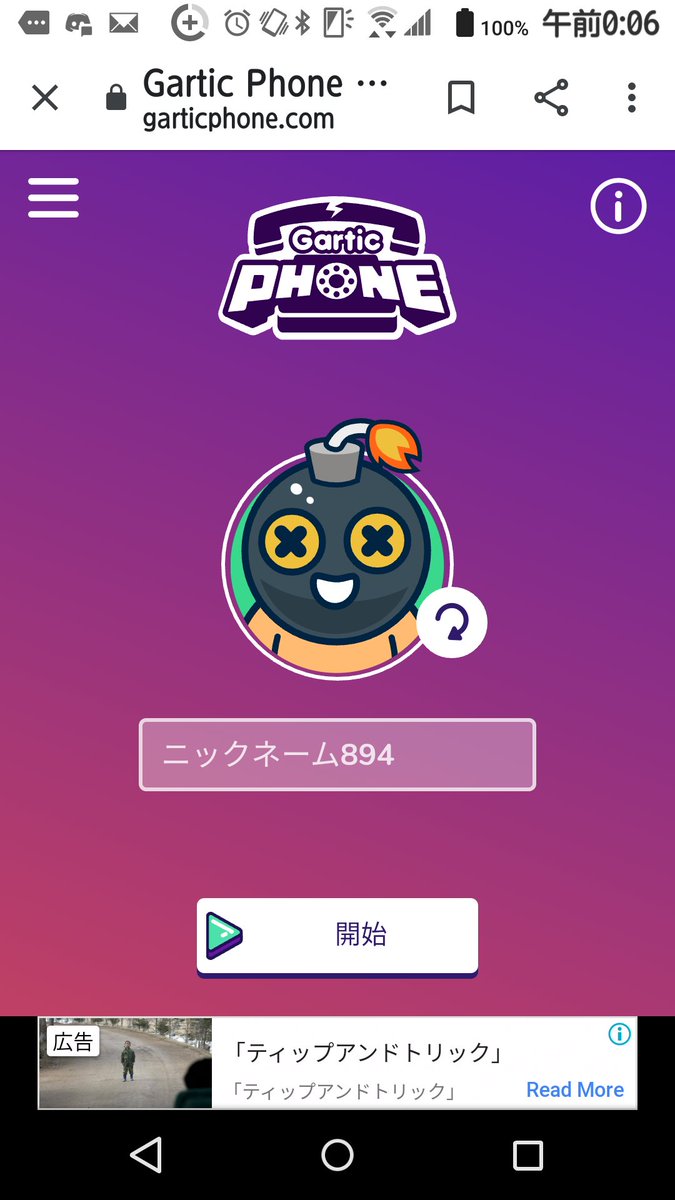
Task: Tap the ニックネーム894 nickname field
Action: pyautogui.click(x=337, y=754)
